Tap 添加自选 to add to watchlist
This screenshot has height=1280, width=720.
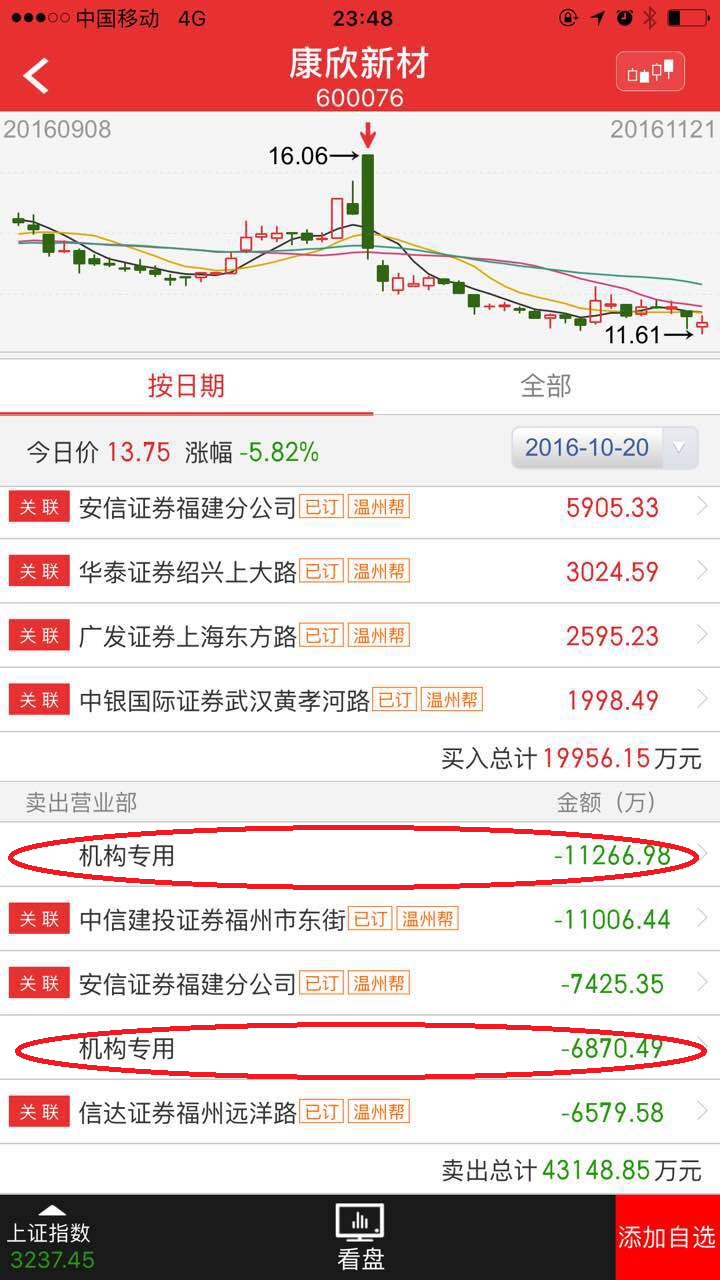pyautogui.click(x=666, y=1237)
